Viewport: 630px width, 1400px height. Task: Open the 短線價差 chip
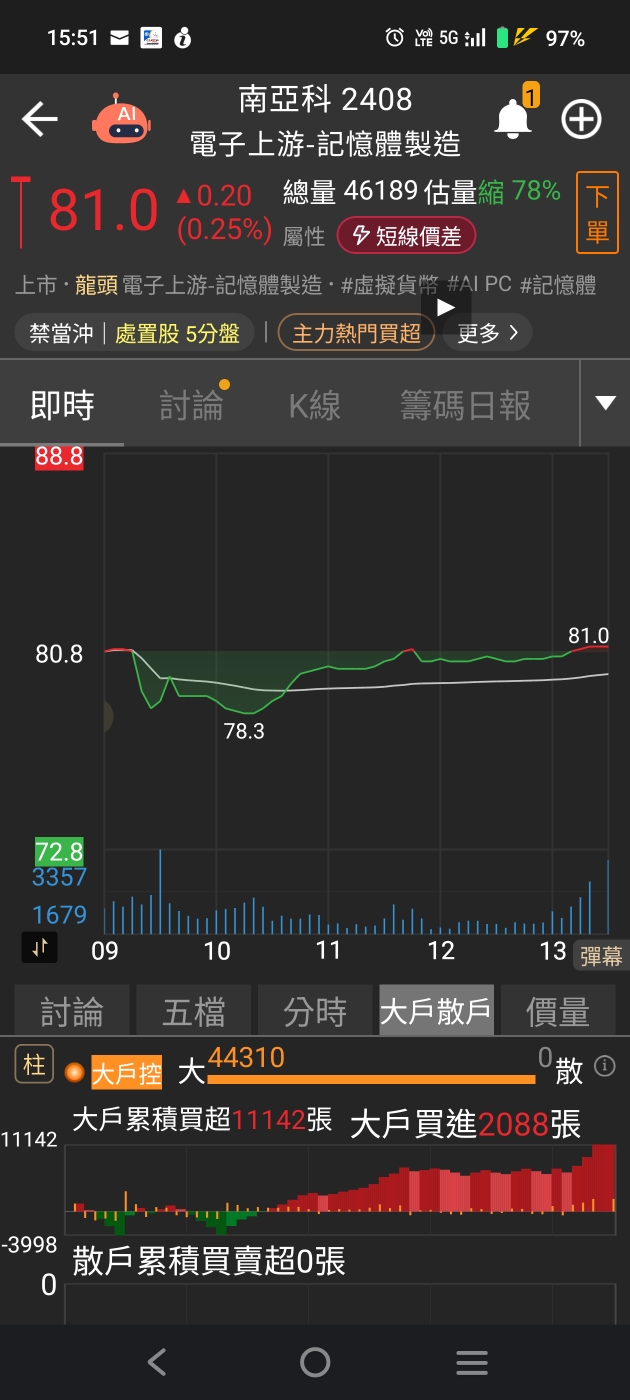(405, 236)
